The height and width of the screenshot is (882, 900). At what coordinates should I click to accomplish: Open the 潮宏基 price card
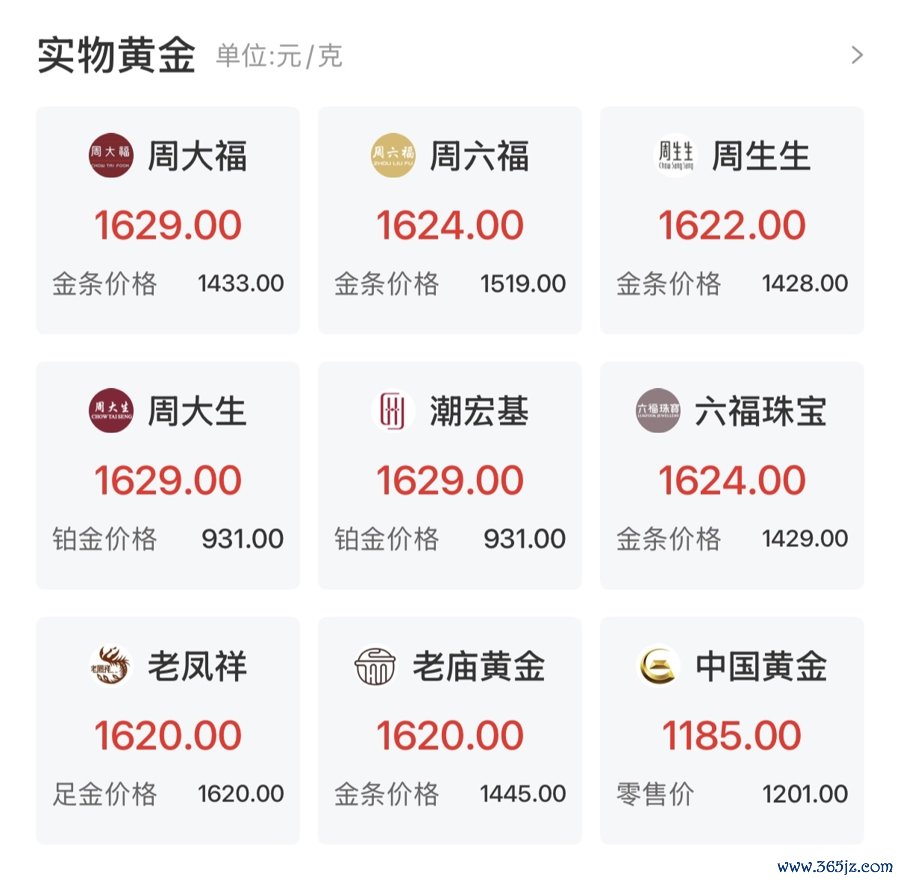450,475
